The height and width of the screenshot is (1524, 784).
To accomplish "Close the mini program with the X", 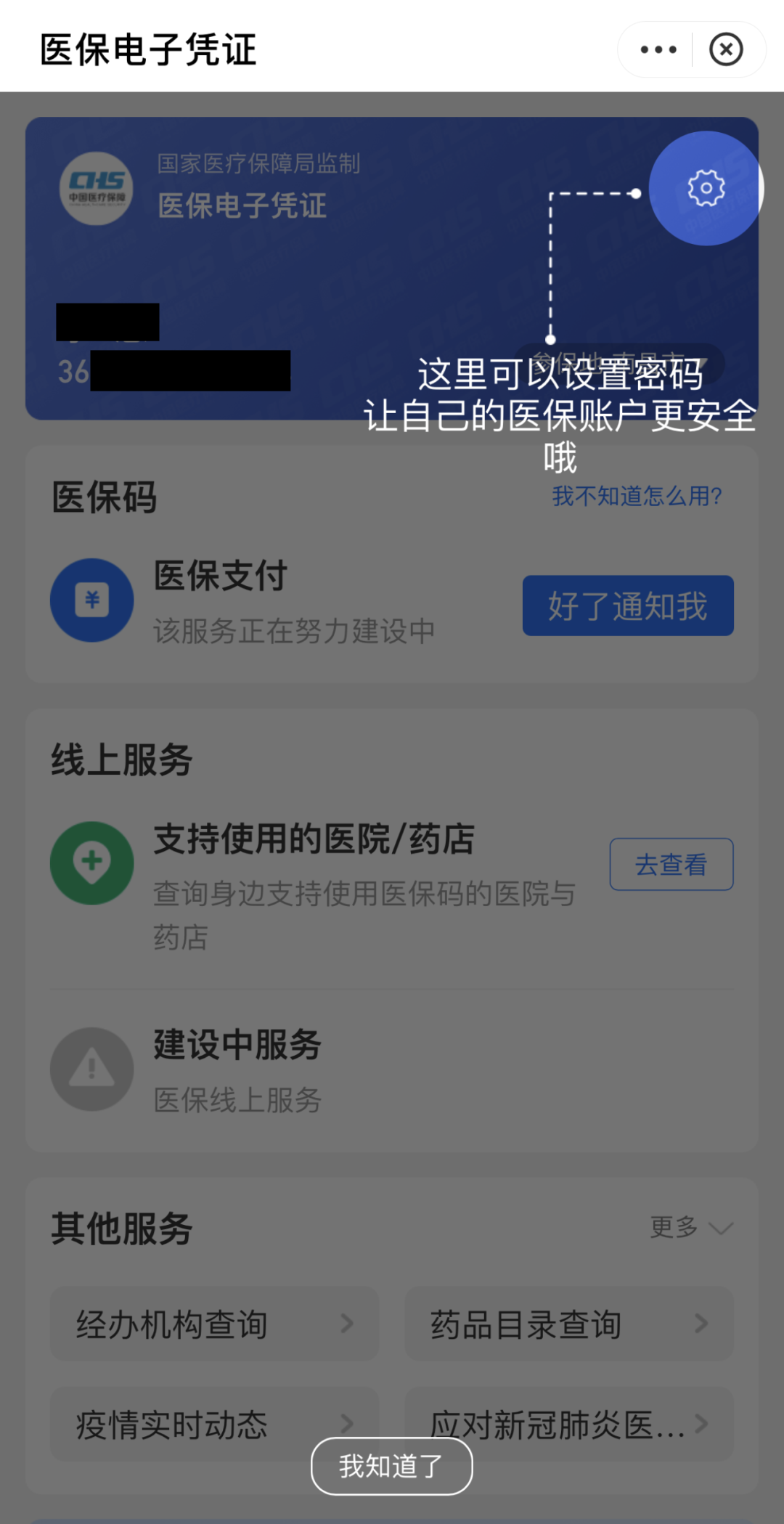I will tap(726, 50).
